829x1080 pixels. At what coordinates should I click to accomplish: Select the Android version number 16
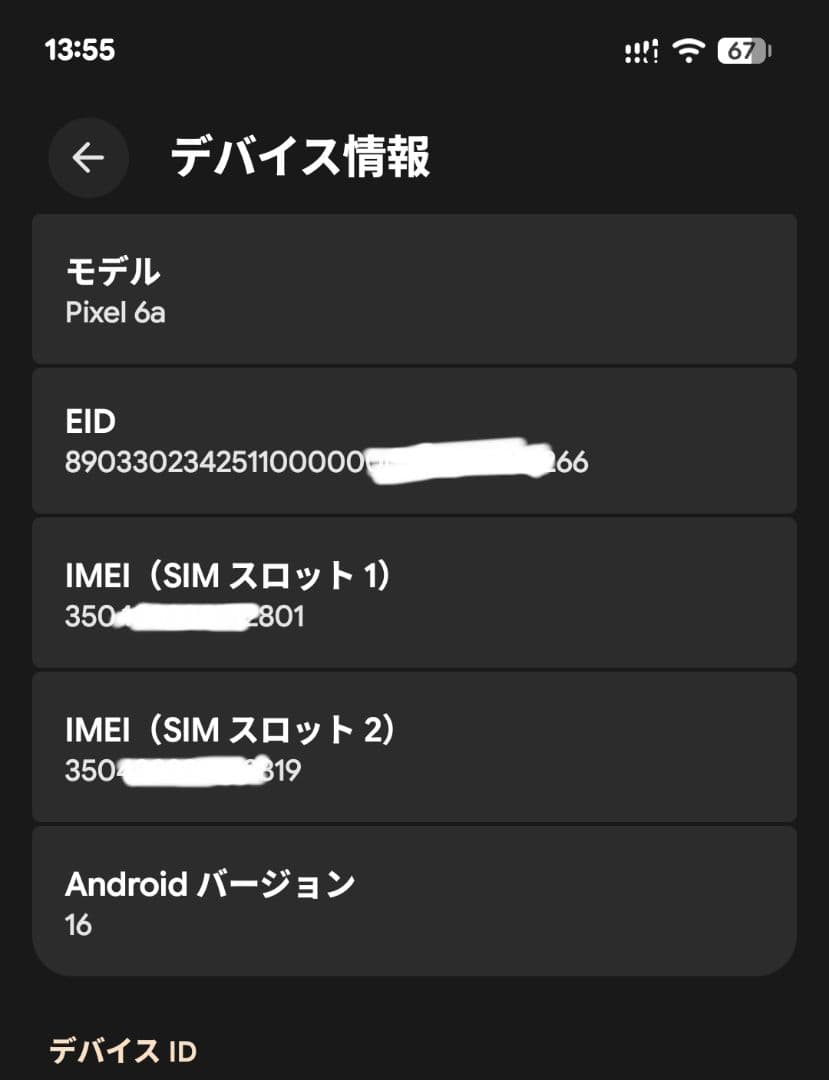coord(79,926)
